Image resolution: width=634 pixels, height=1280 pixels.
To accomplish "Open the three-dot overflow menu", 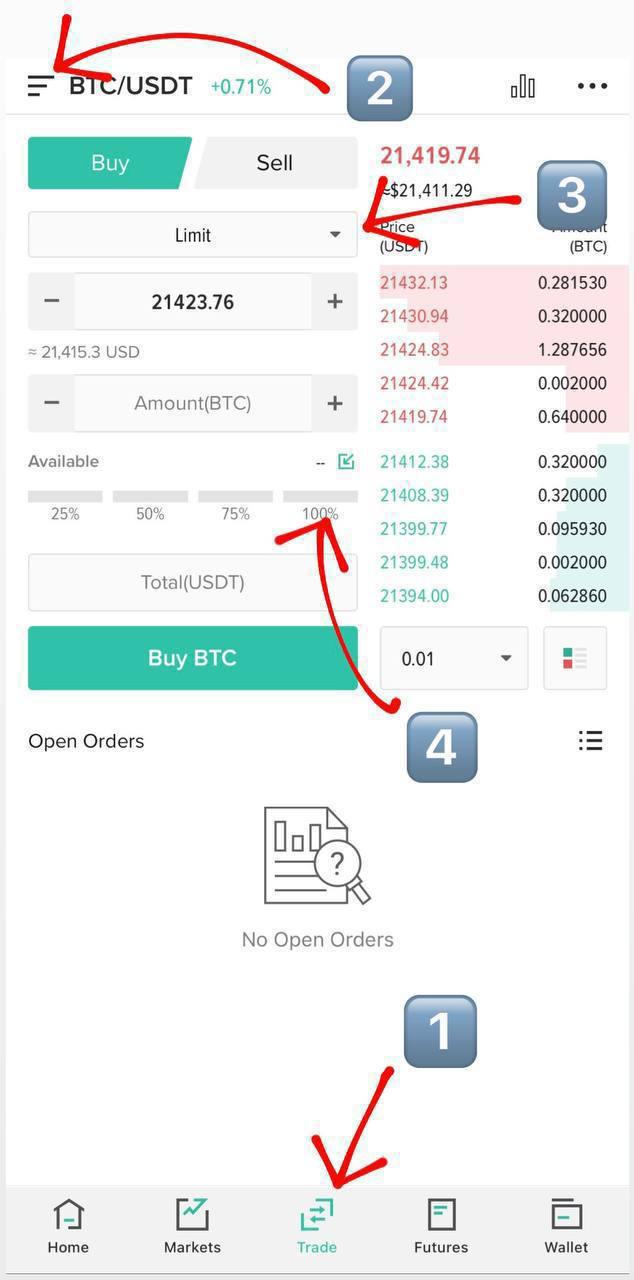I will (592, 87).
